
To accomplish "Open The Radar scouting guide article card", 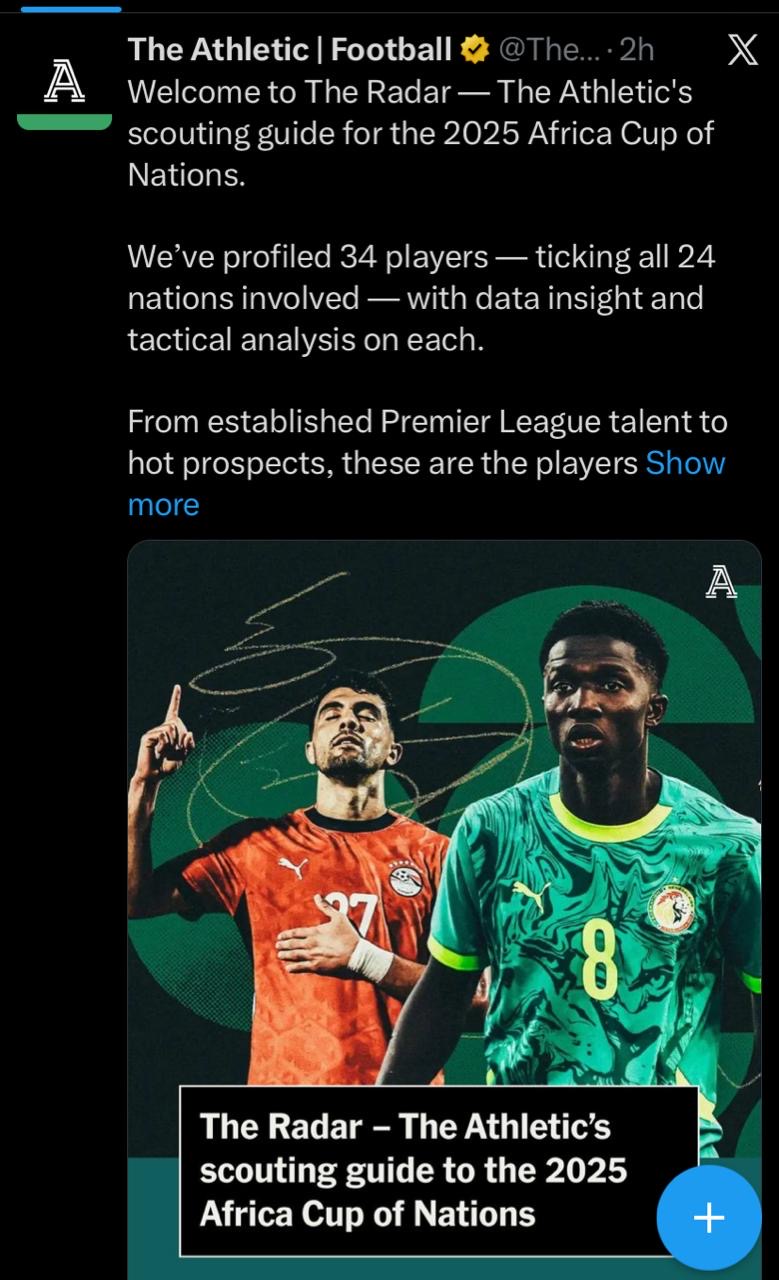I will tap(440, 850).
